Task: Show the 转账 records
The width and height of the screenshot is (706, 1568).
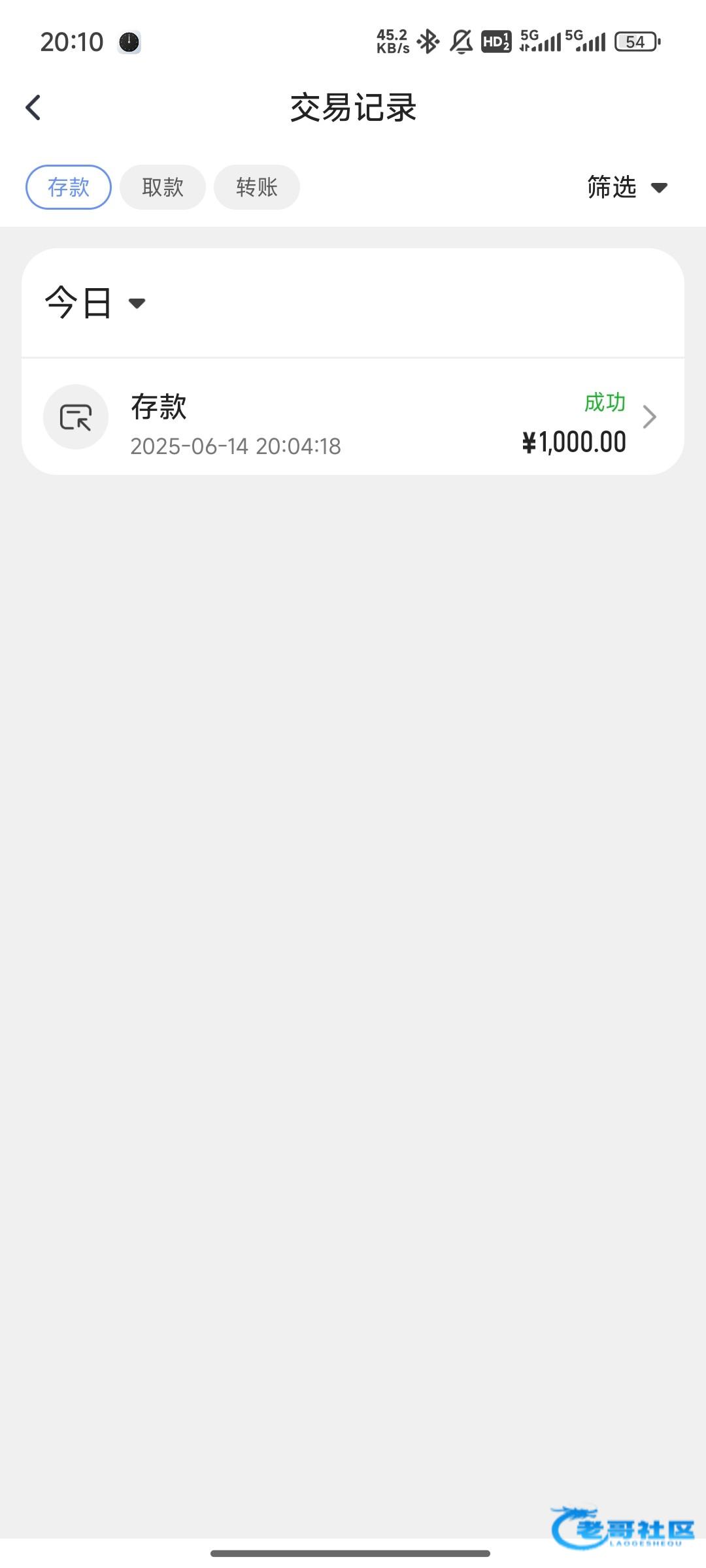Action: coord(257,188)
